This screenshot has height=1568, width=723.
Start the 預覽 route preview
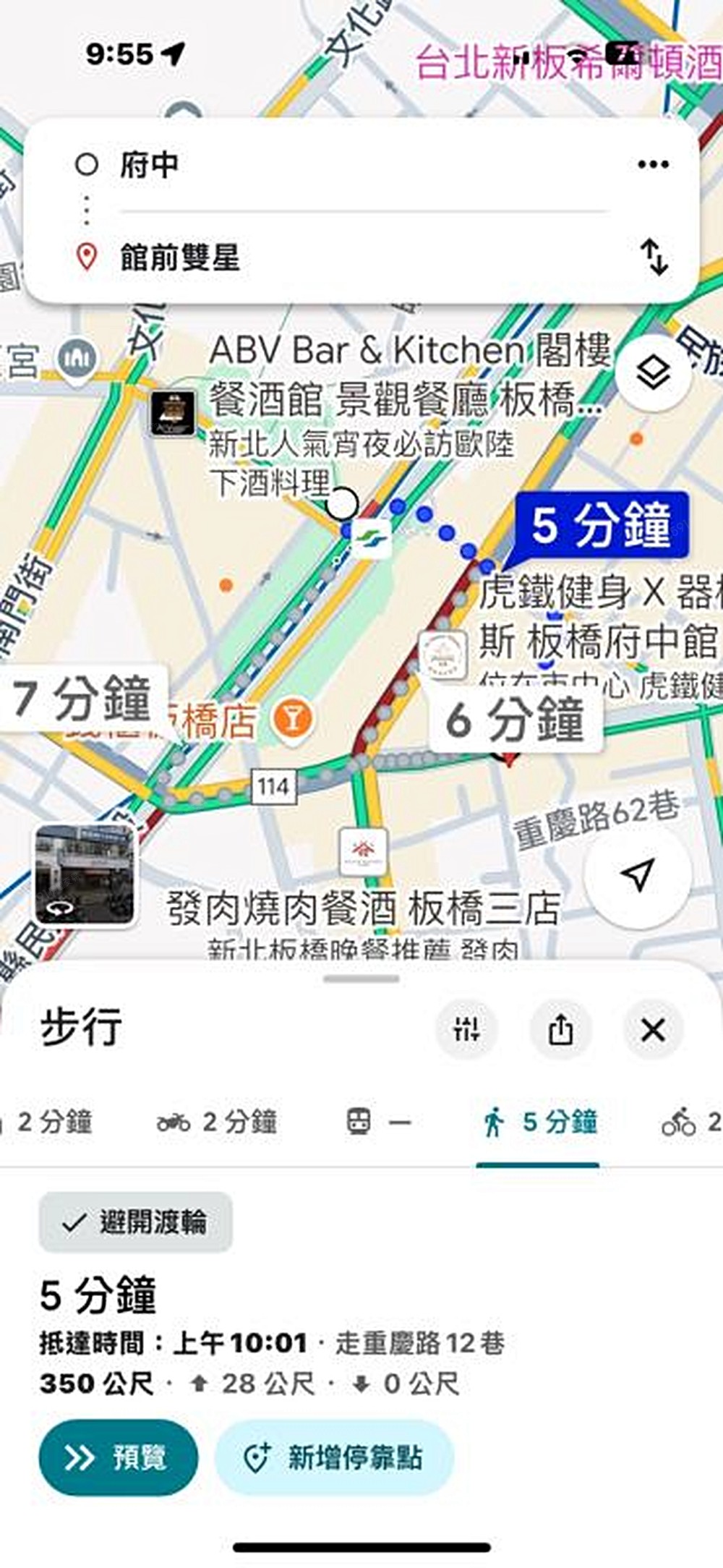click(118, 1457)
